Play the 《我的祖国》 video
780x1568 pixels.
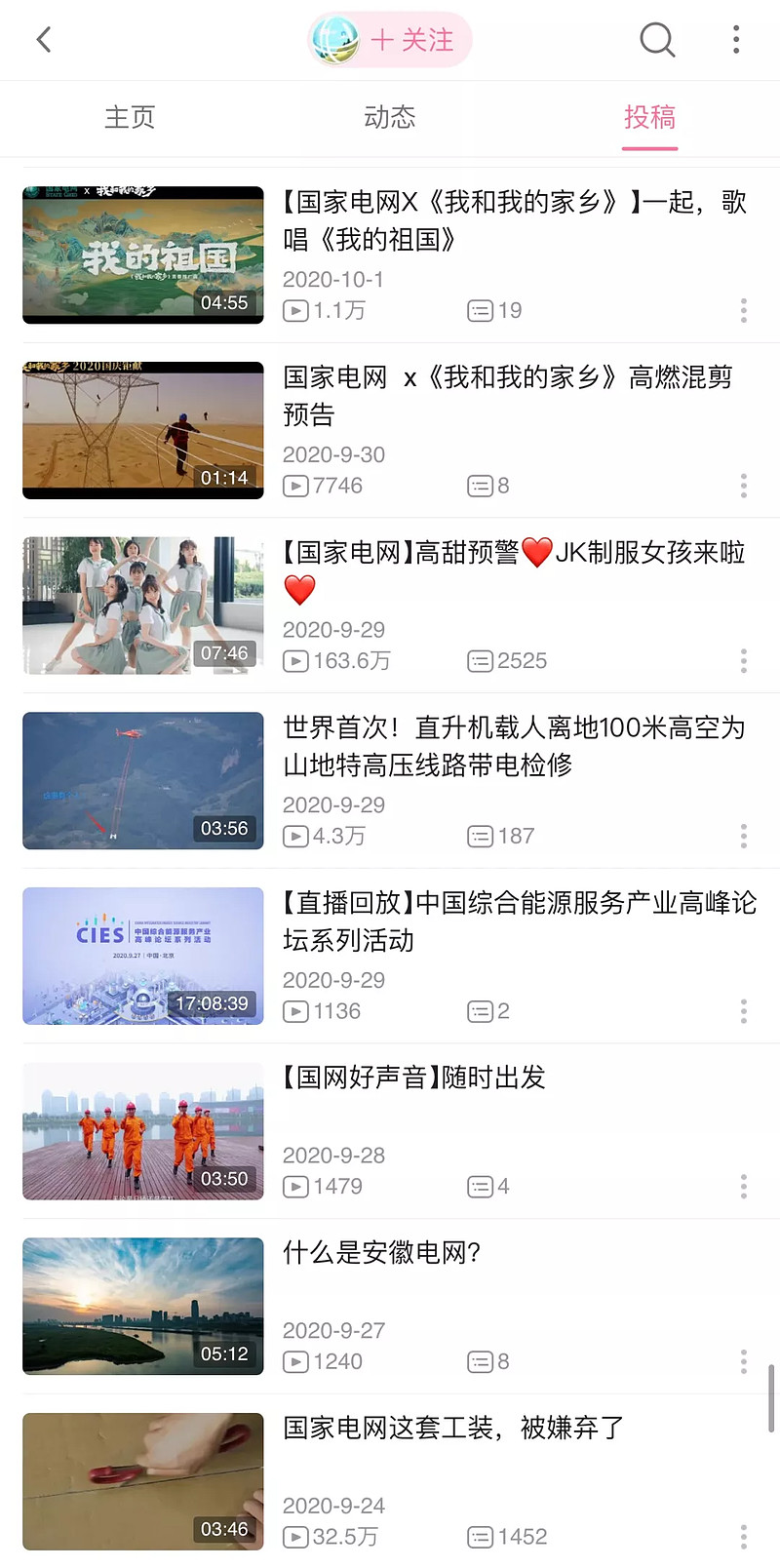click(x=143, y=255)
